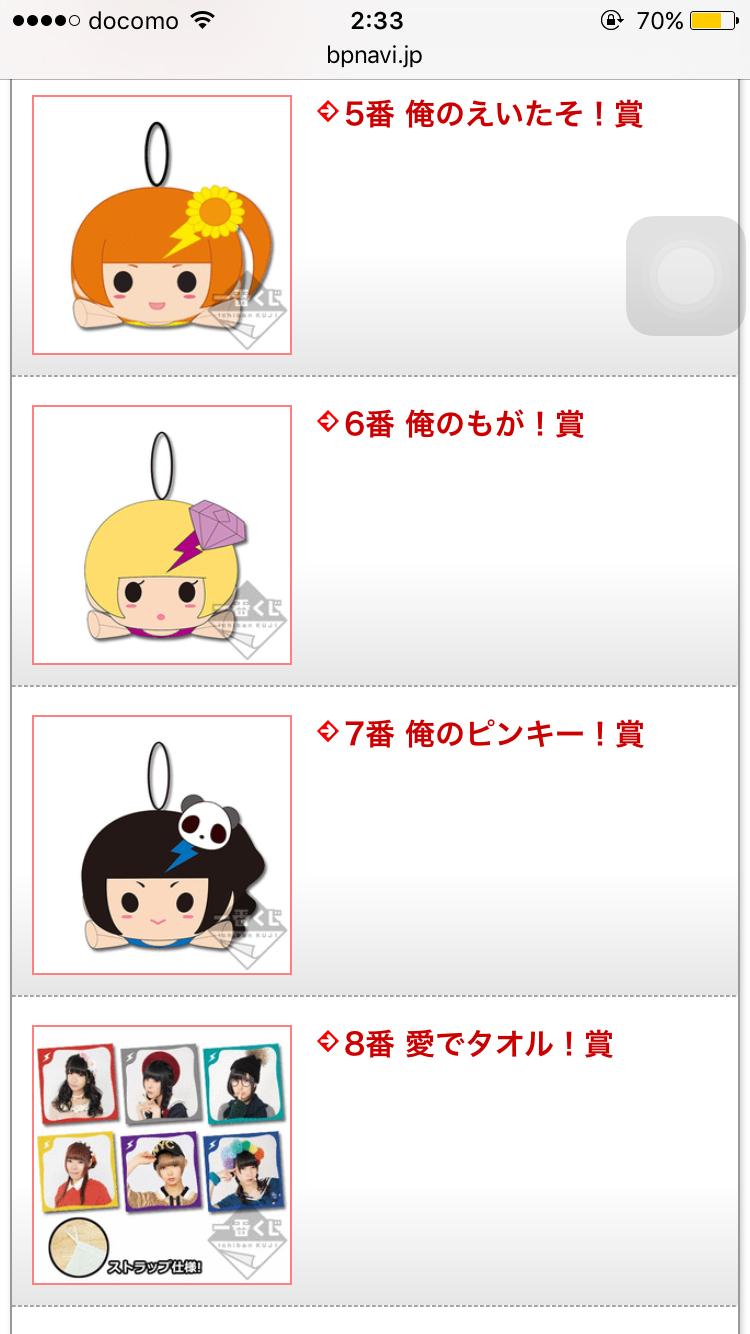Open the 6番 俺のもが！賞 link
Viewport: 750px width, 1334px height.
point(450,425)
